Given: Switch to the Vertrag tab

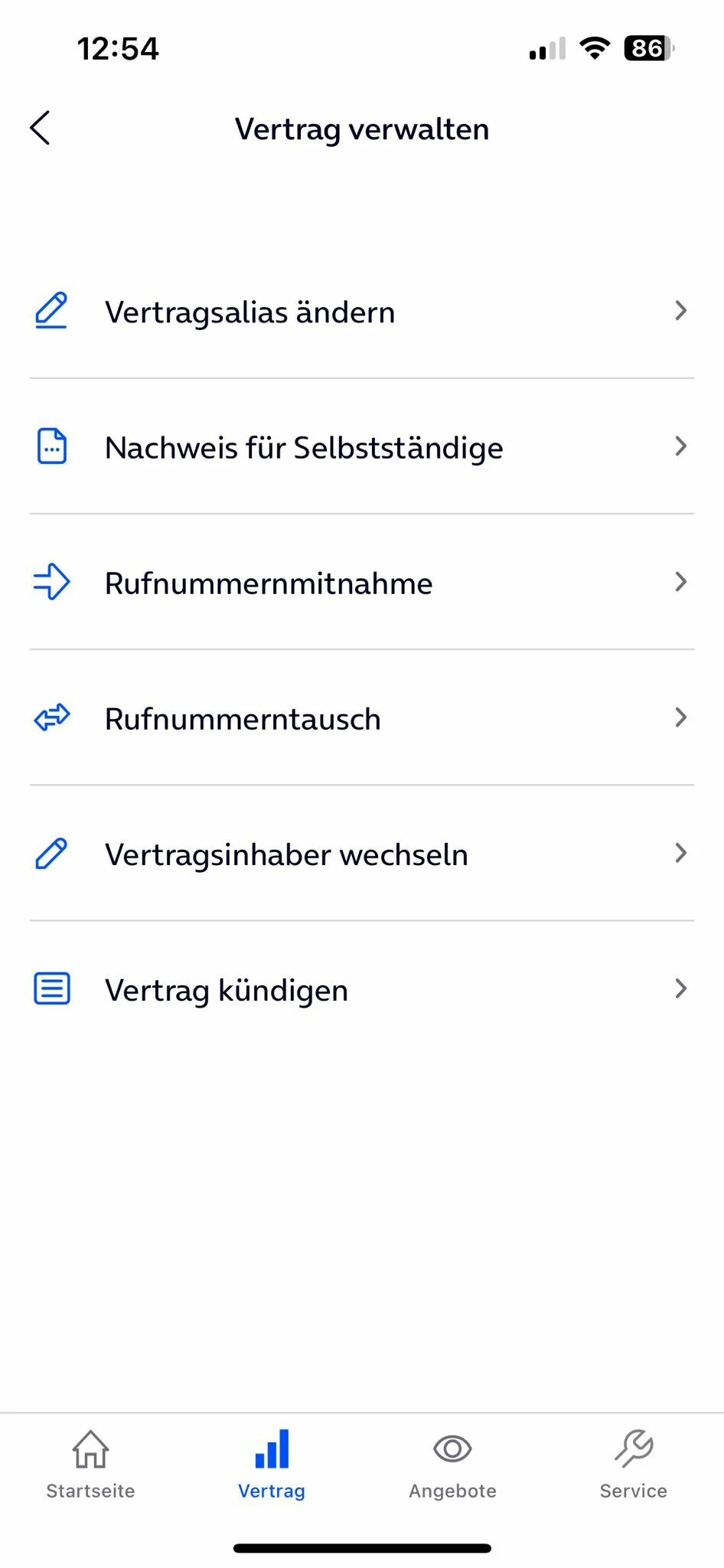Looking at the screenshot, I should 272,1465.
